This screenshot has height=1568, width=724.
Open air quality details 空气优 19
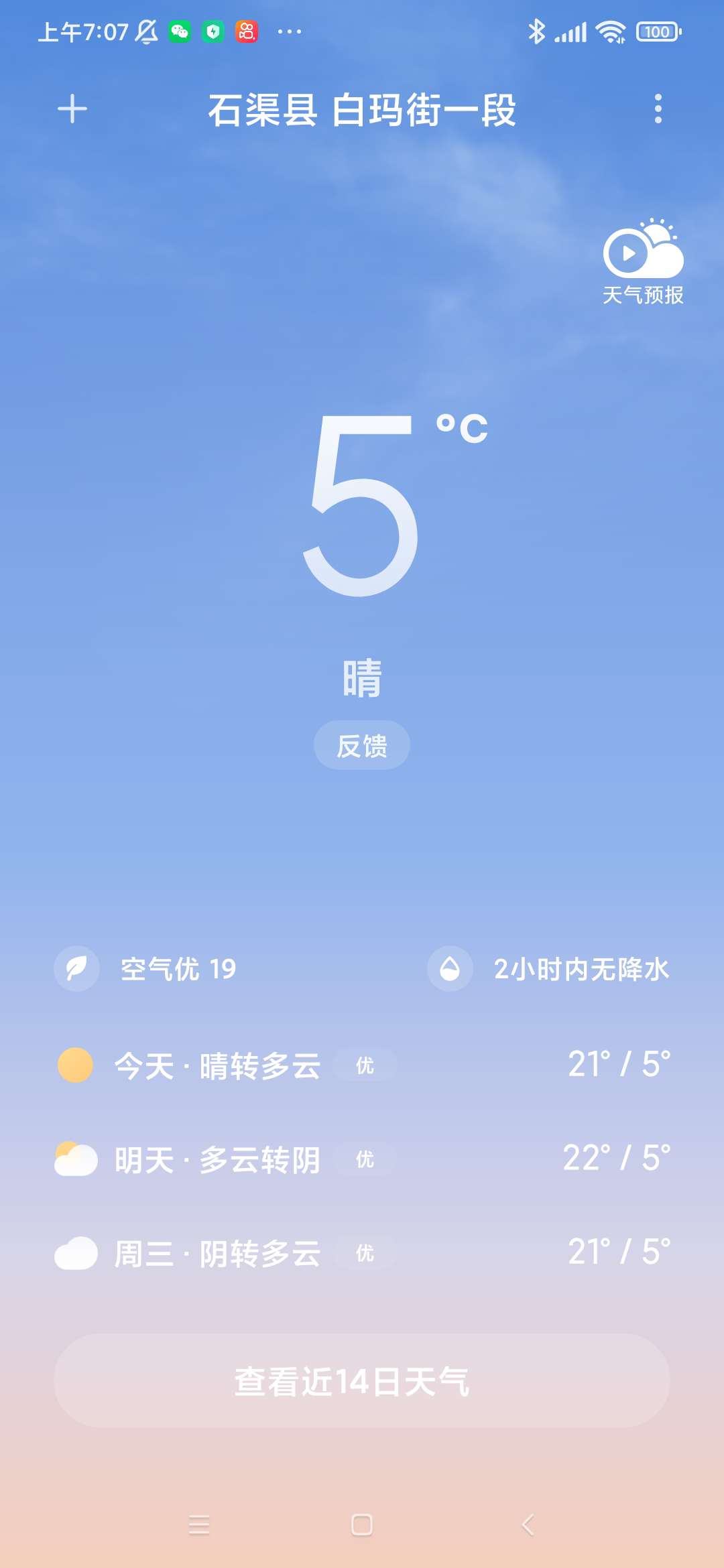146,969
